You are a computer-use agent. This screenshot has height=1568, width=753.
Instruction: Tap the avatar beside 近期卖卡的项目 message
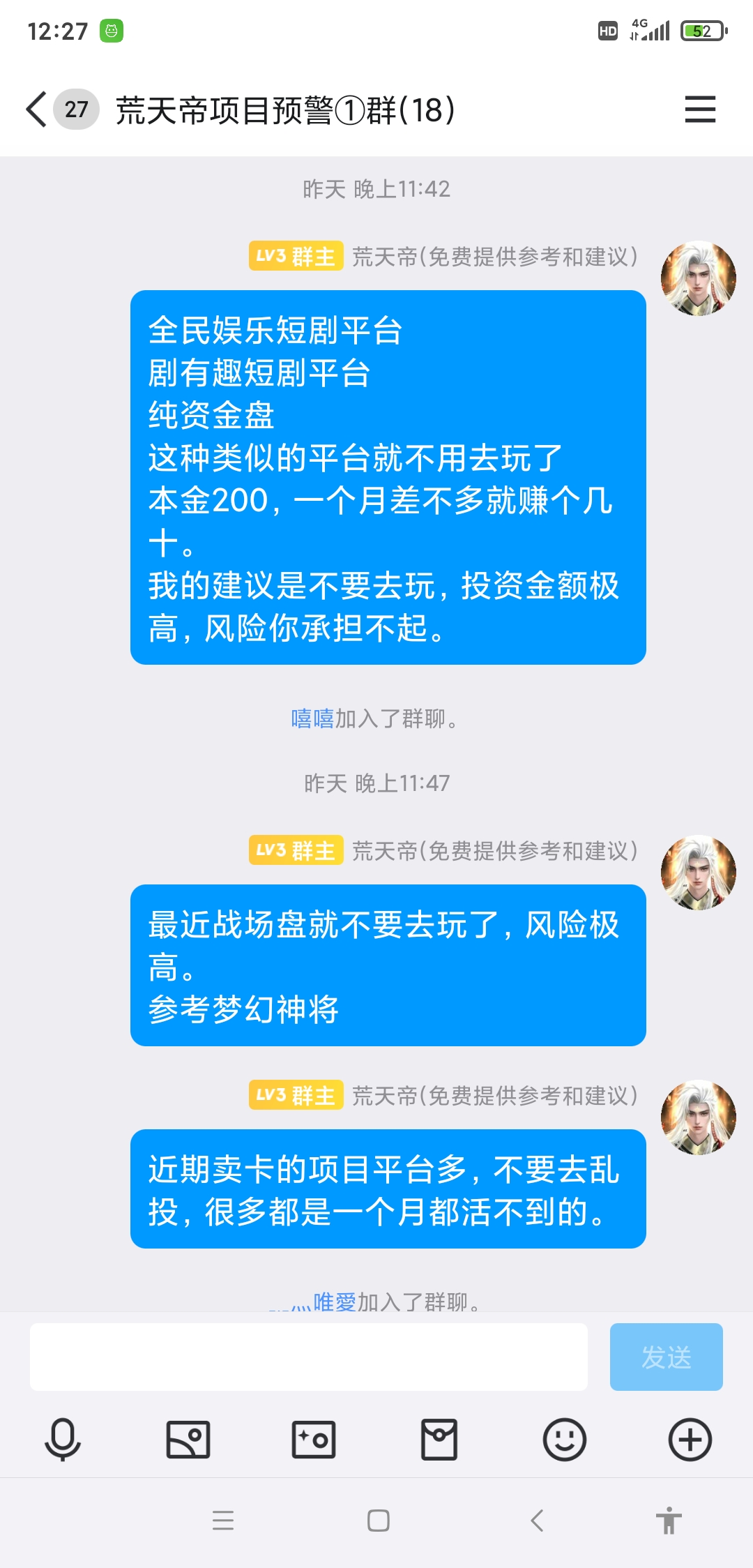tap(699, 1117)
